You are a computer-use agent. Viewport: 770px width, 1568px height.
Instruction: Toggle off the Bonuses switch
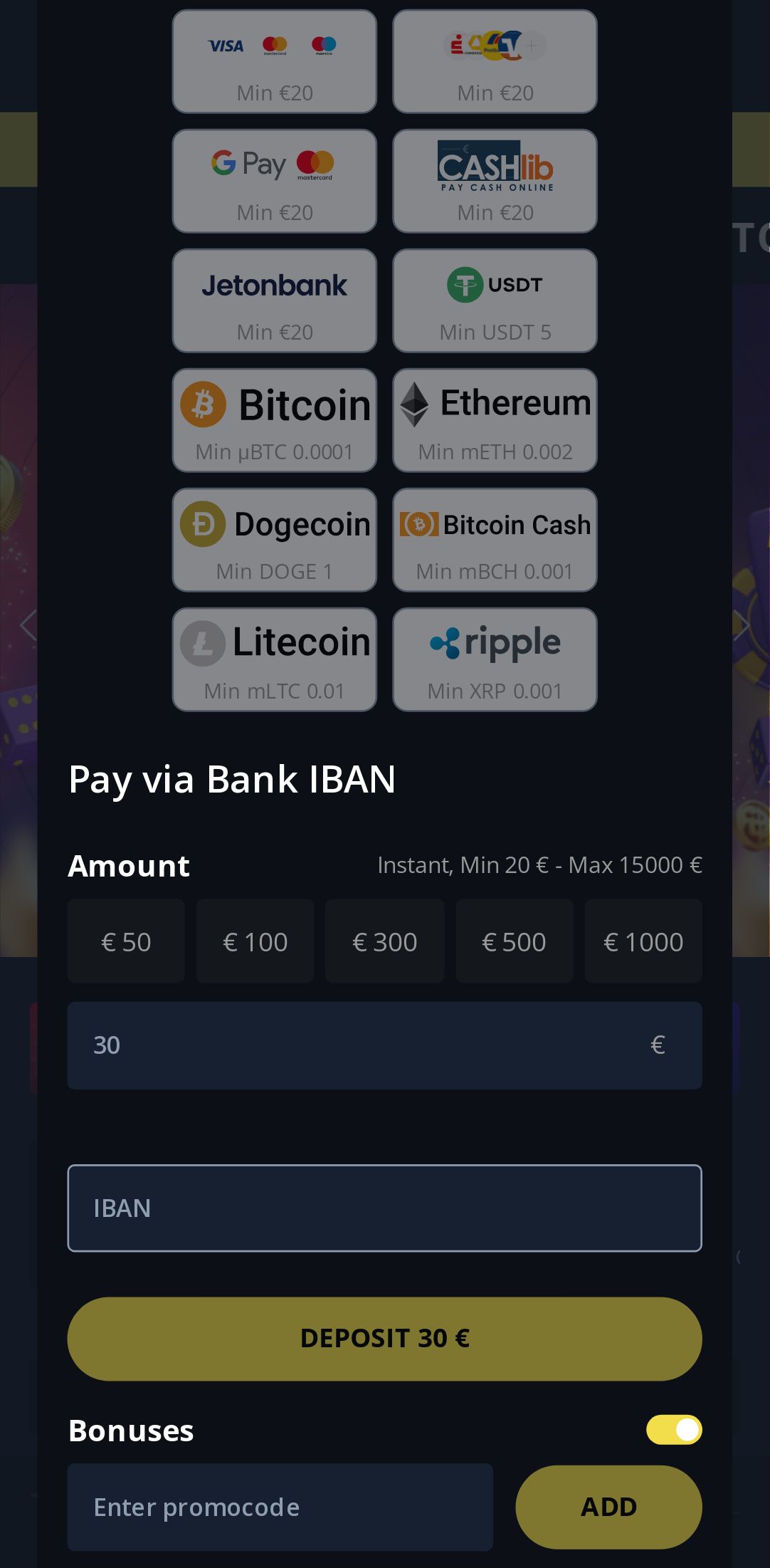click(673, 1430)
